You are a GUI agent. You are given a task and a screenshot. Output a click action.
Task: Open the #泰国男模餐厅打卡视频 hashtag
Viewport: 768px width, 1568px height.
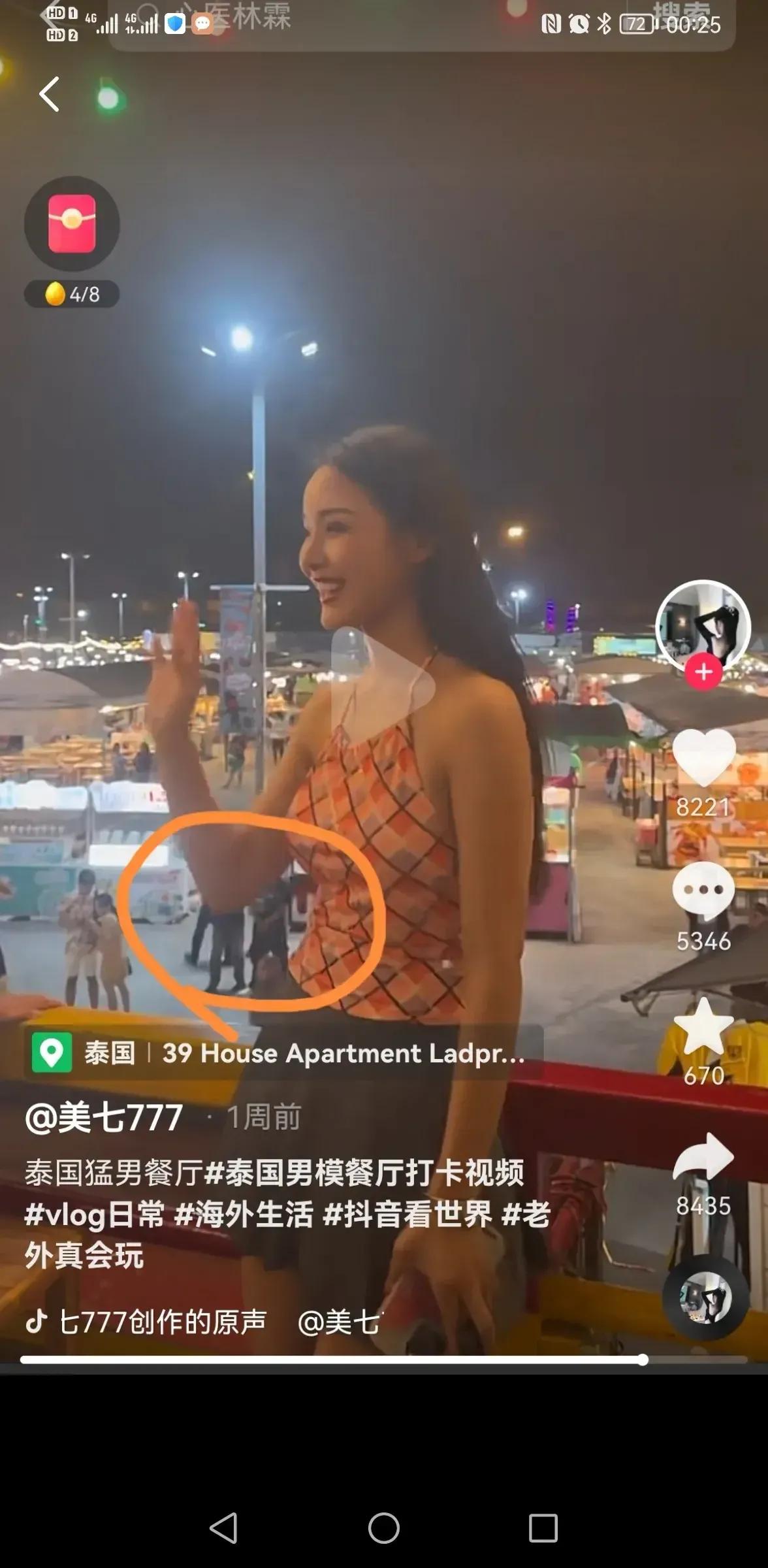coord(364,1173)
